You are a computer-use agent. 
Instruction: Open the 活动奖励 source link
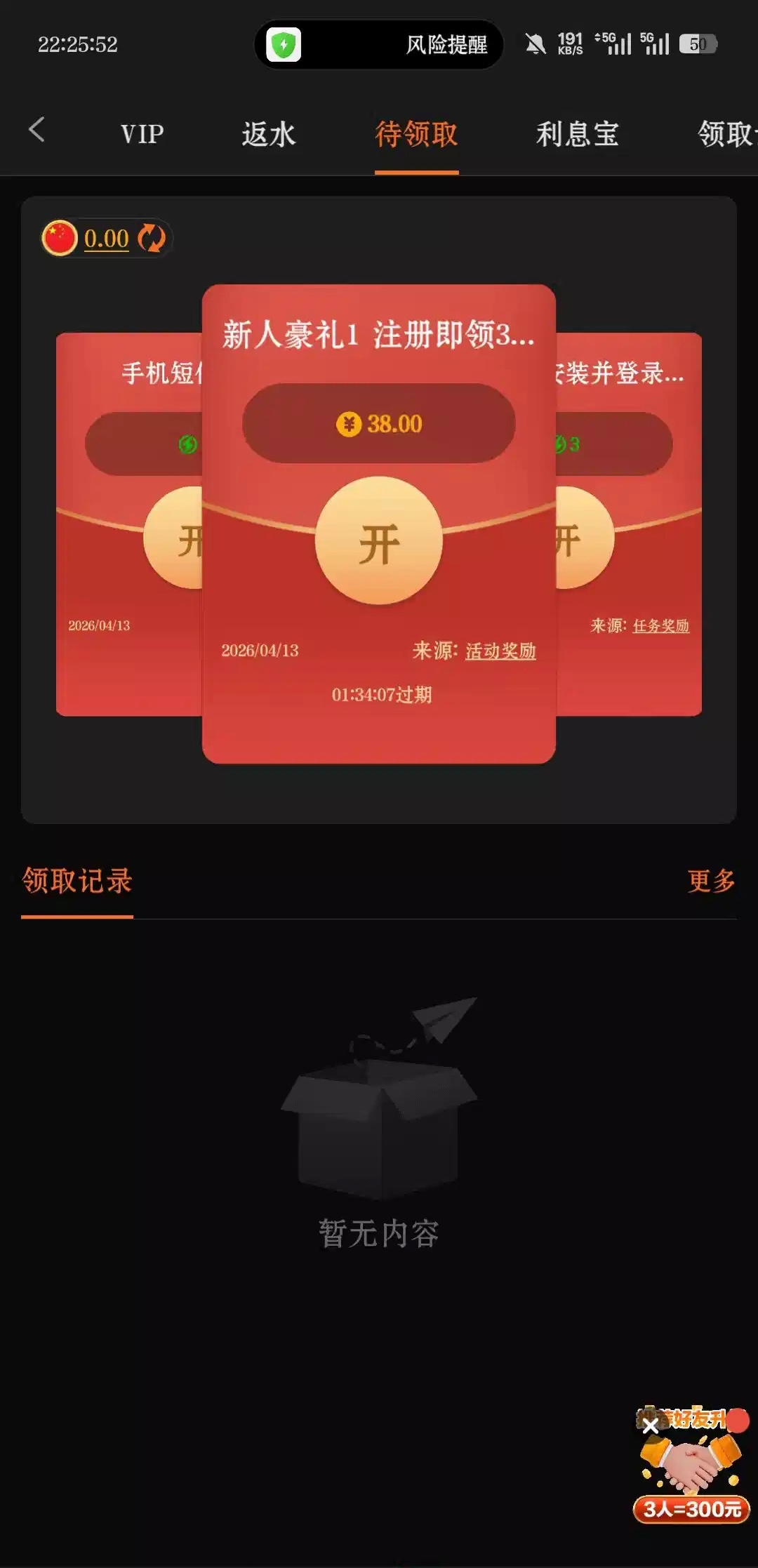coord(500,651)
